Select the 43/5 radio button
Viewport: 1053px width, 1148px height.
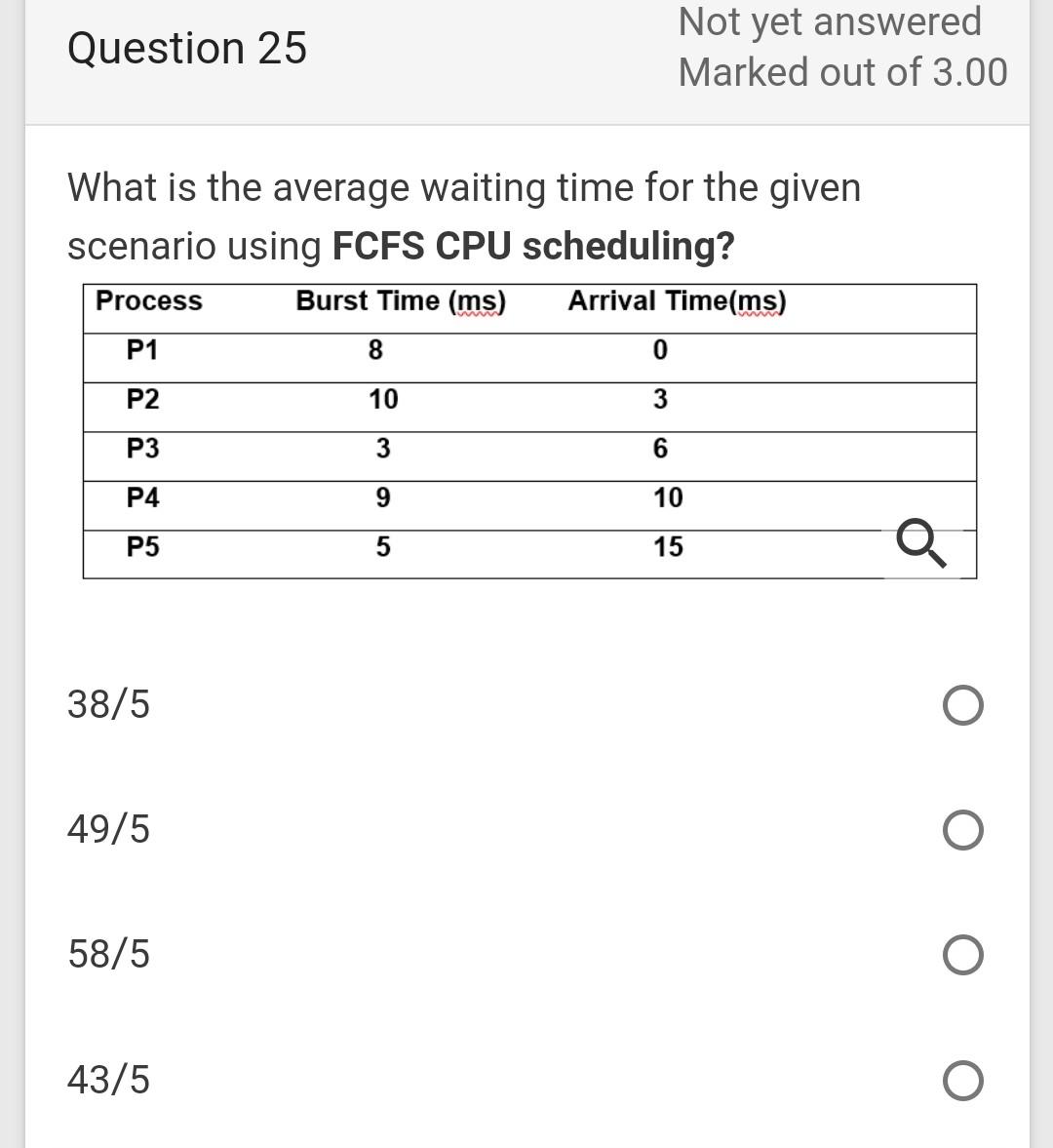point(962,1081)
